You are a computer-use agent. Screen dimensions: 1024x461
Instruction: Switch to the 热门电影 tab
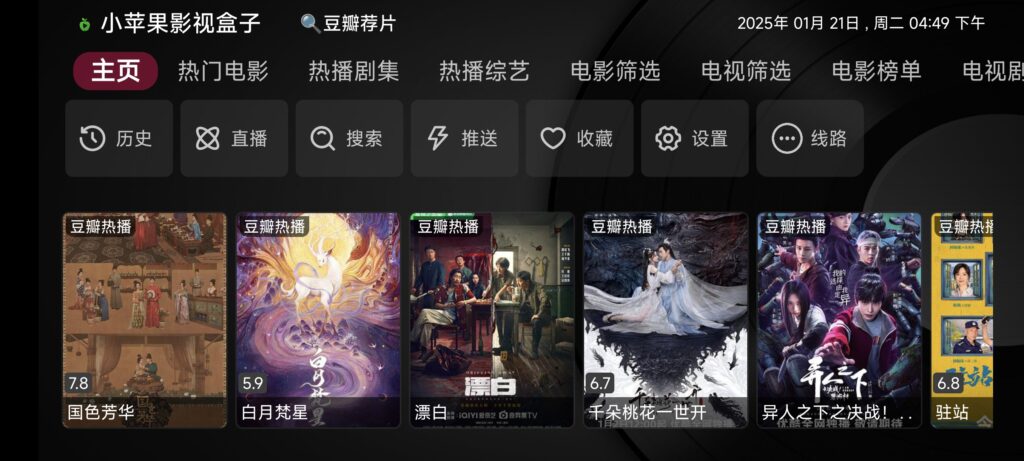[223, 71]
